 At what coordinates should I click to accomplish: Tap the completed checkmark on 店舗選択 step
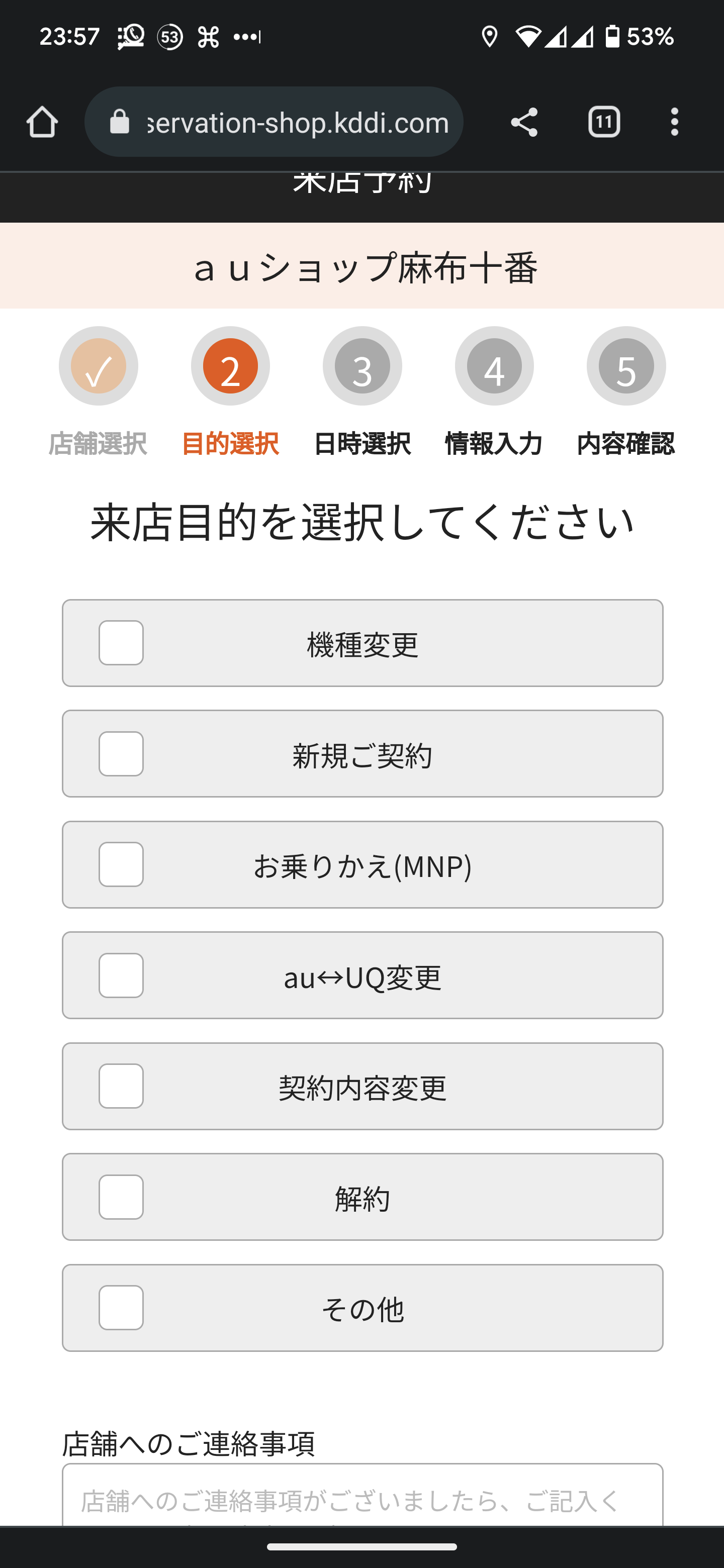(98, 366)
